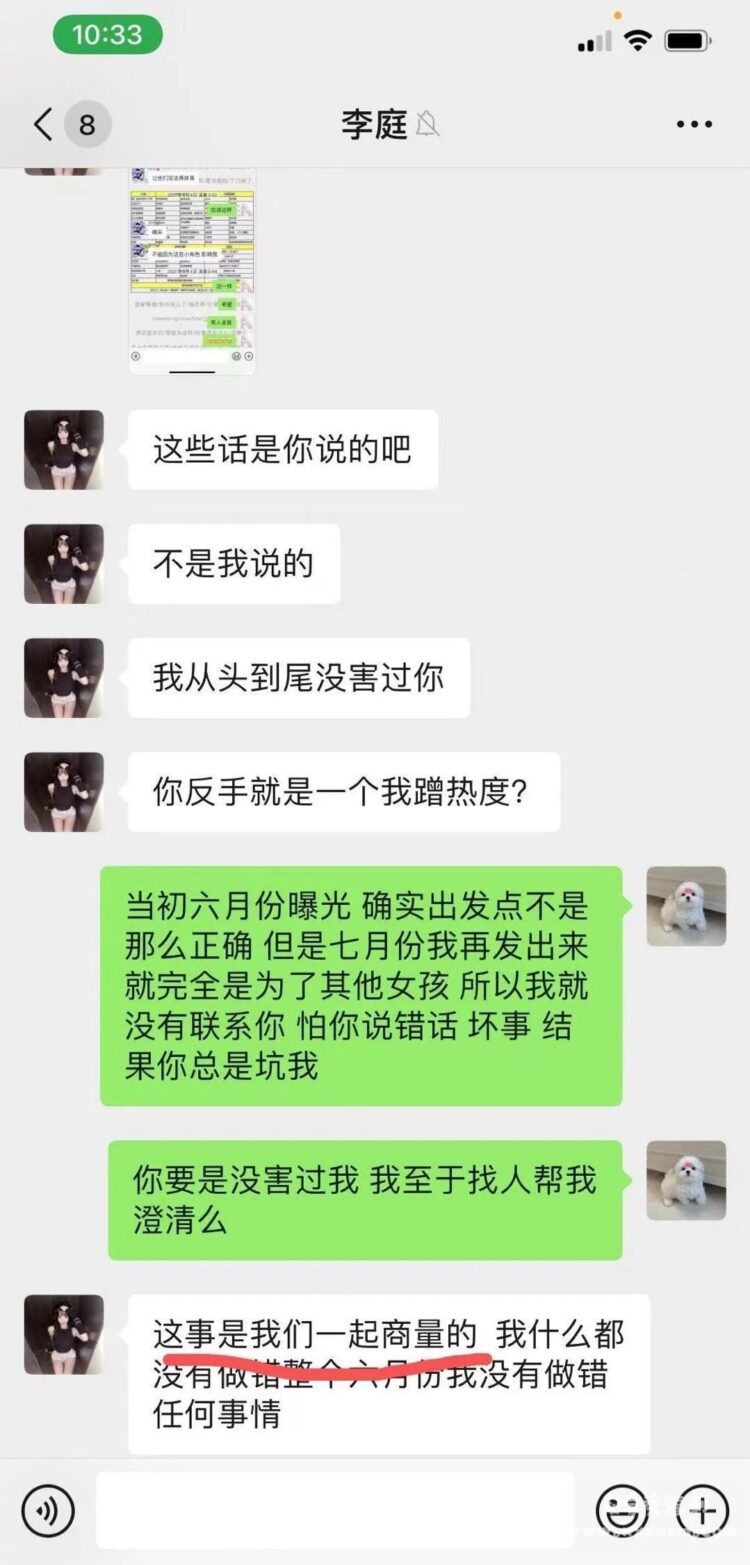Open the emoji sticker panel
This screenshot has width=750, height=1565.
coord(622,1509)
